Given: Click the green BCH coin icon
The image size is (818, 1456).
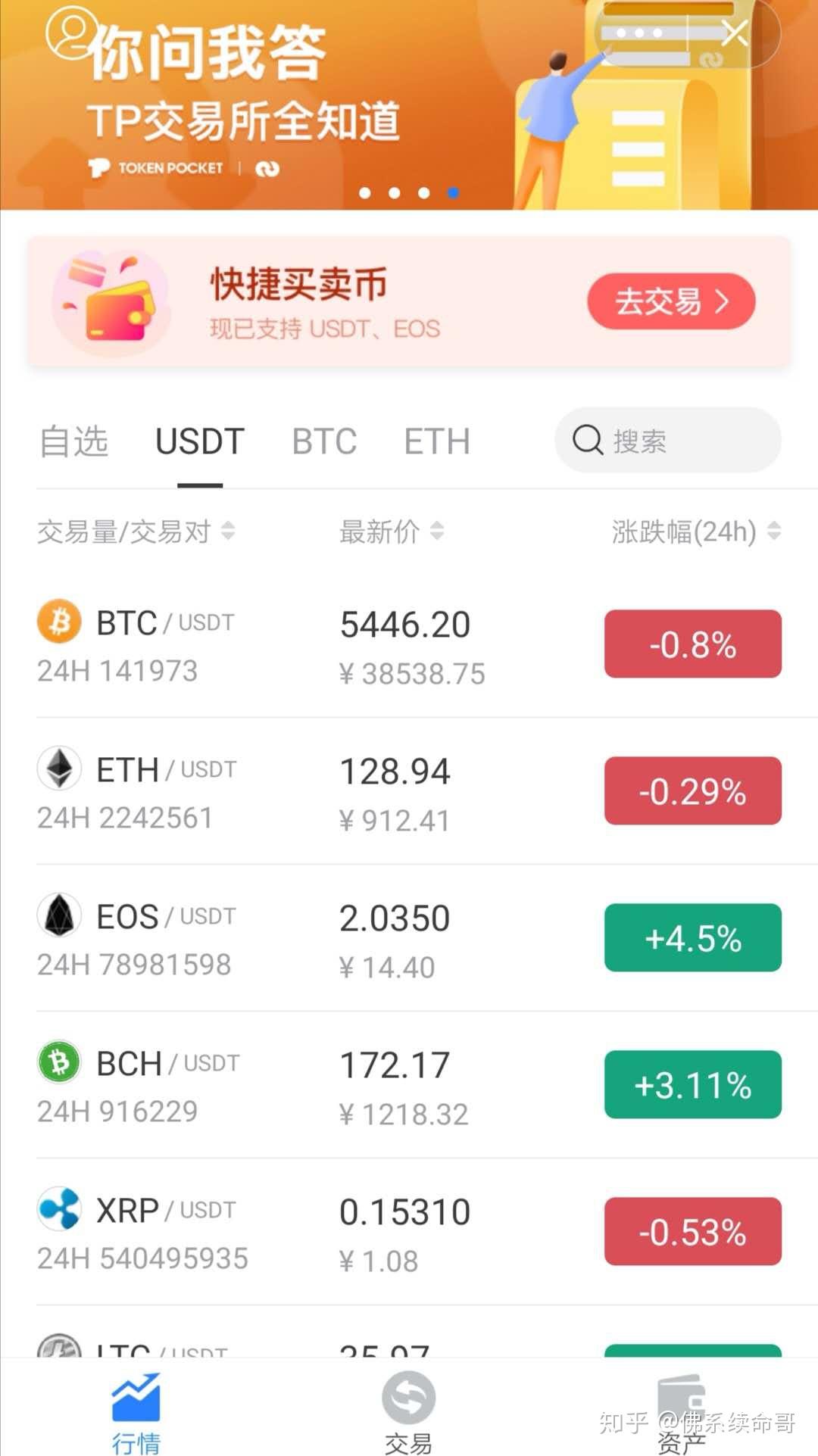Looking at the screenshot, I should click(x=60, y=1063).
